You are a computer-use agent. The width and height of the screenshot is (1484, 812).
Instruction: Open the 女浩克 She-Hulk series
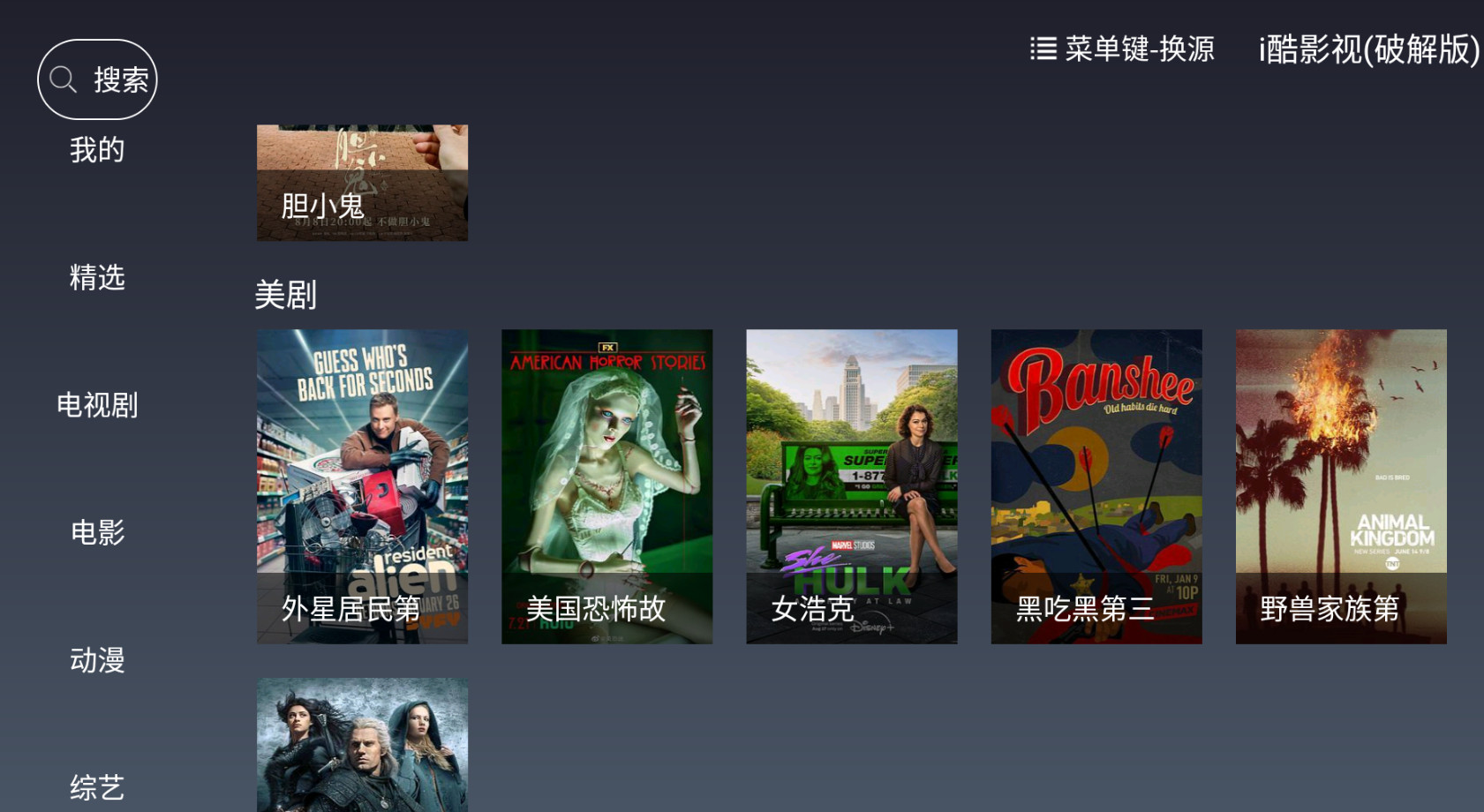(851, 486)
